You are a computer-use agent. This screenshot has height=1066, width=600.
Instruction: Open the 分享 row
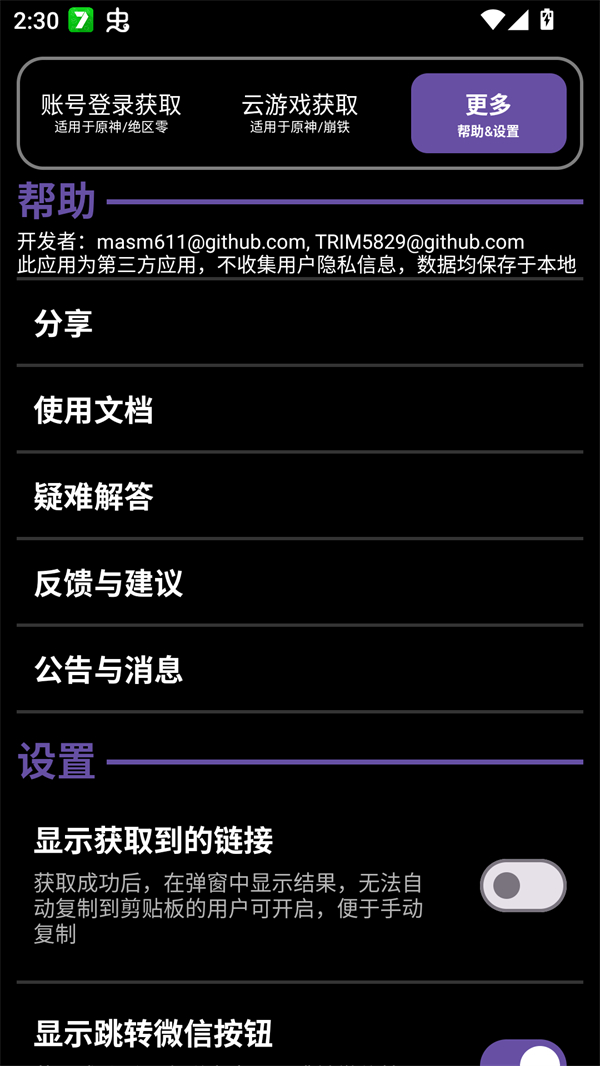tap(300, 323)
